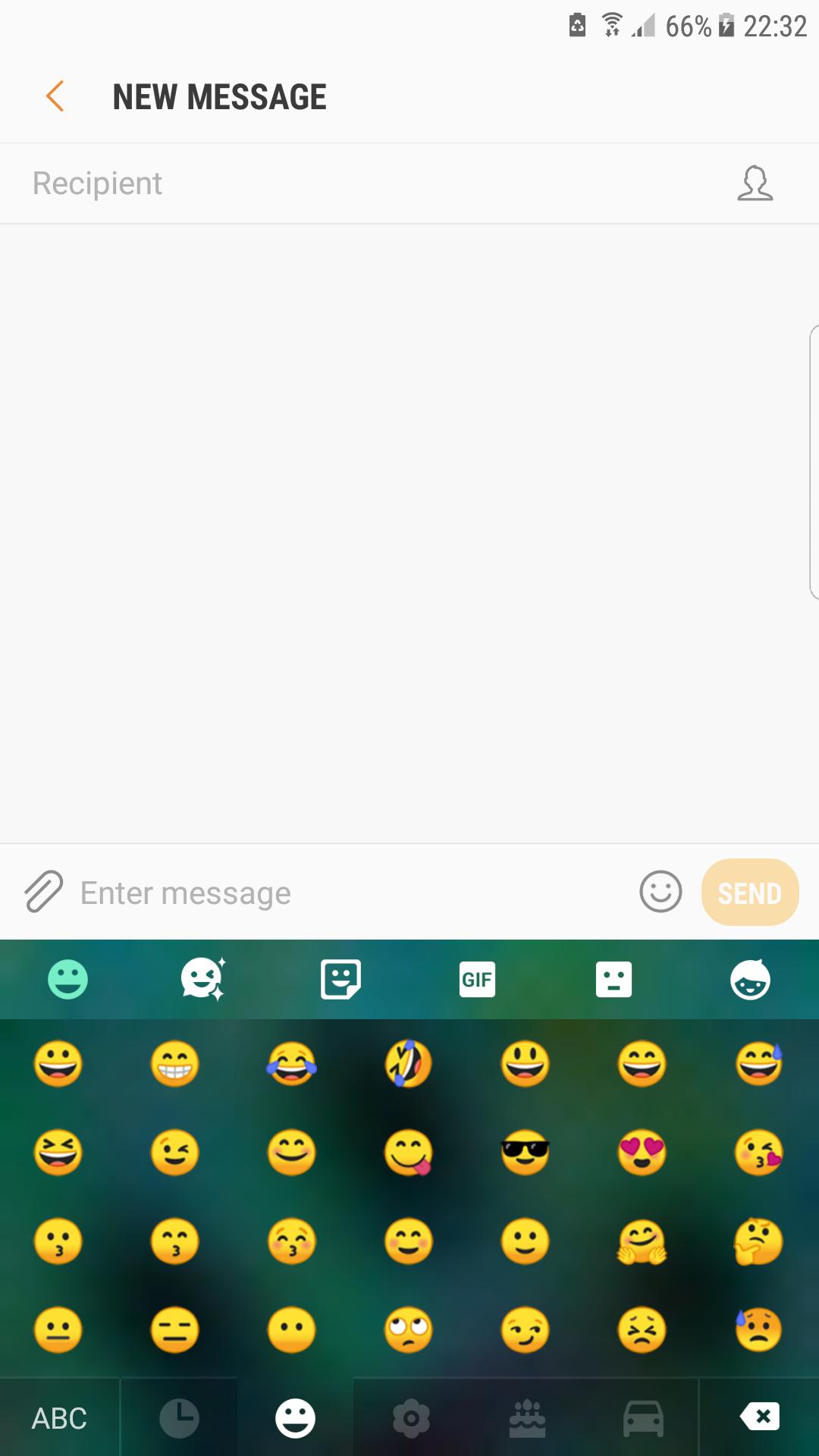
Task: Go back from New Message screen
Action: coord(55,96)
